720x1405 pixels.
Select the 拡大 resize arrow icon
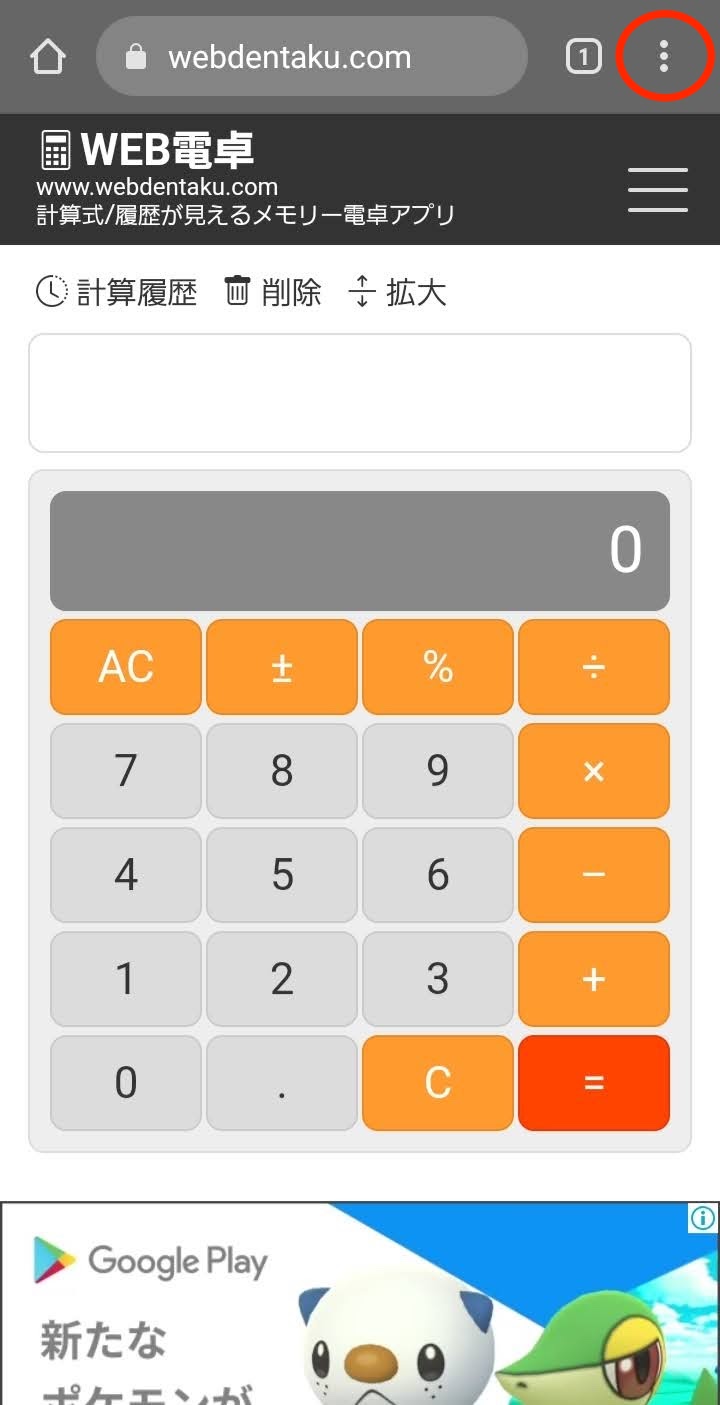point(364,292)
